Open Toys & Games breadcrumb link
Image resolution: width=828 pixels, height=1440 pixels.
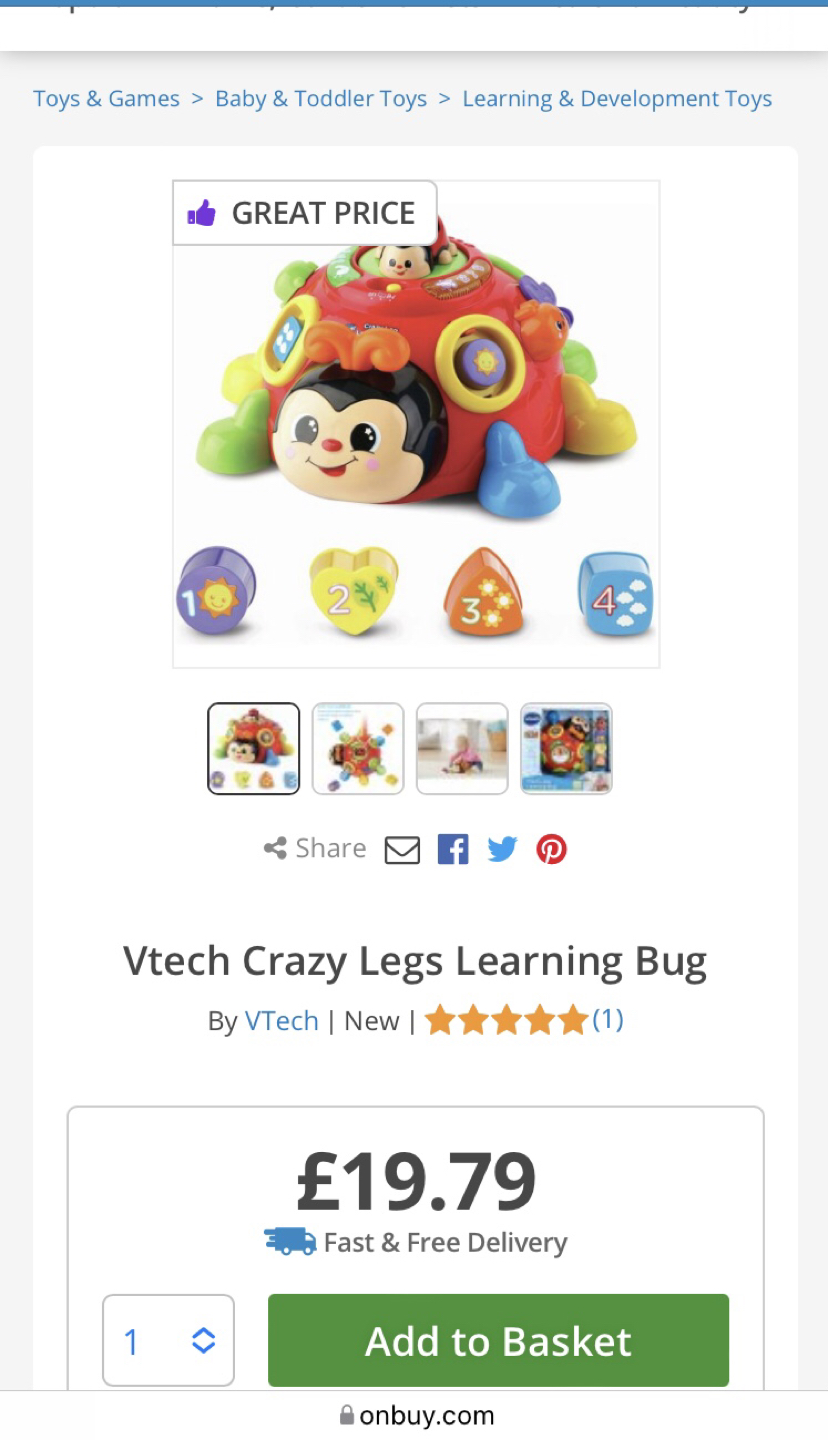(x=106, y=99)
